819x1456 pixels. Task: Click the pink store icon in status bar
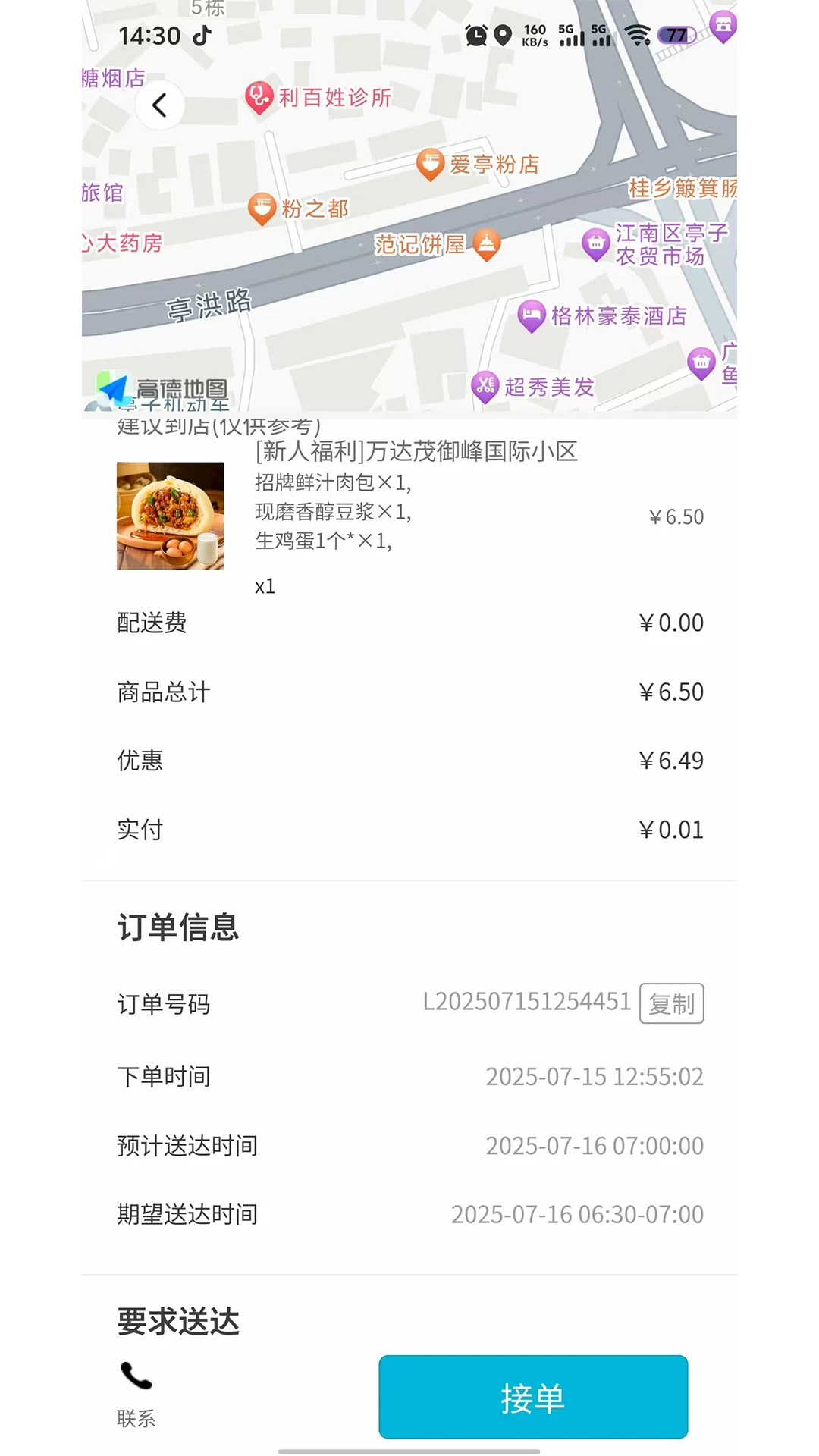click(722, 23)
